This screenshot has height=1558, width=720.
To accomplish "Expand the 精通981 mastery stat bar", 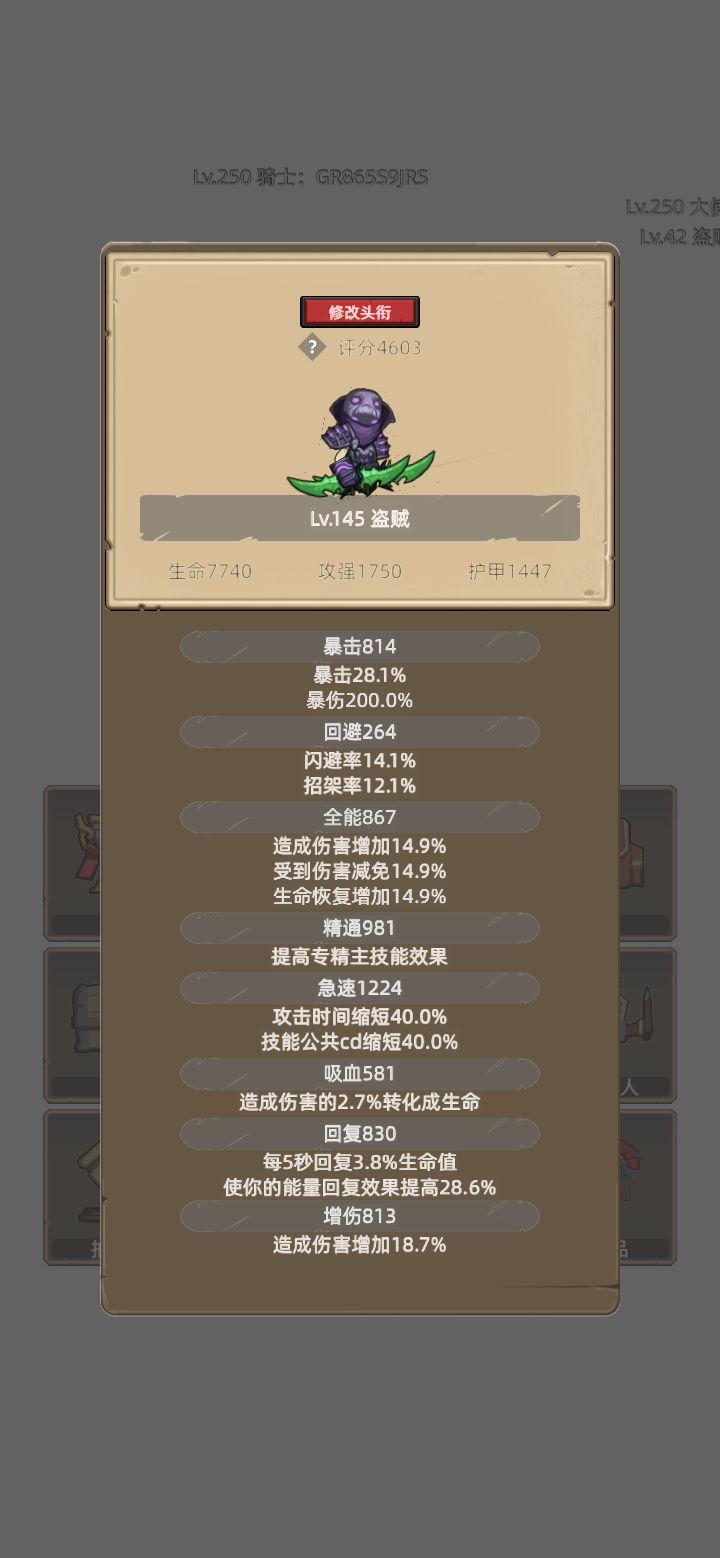I will coord(360,928).
